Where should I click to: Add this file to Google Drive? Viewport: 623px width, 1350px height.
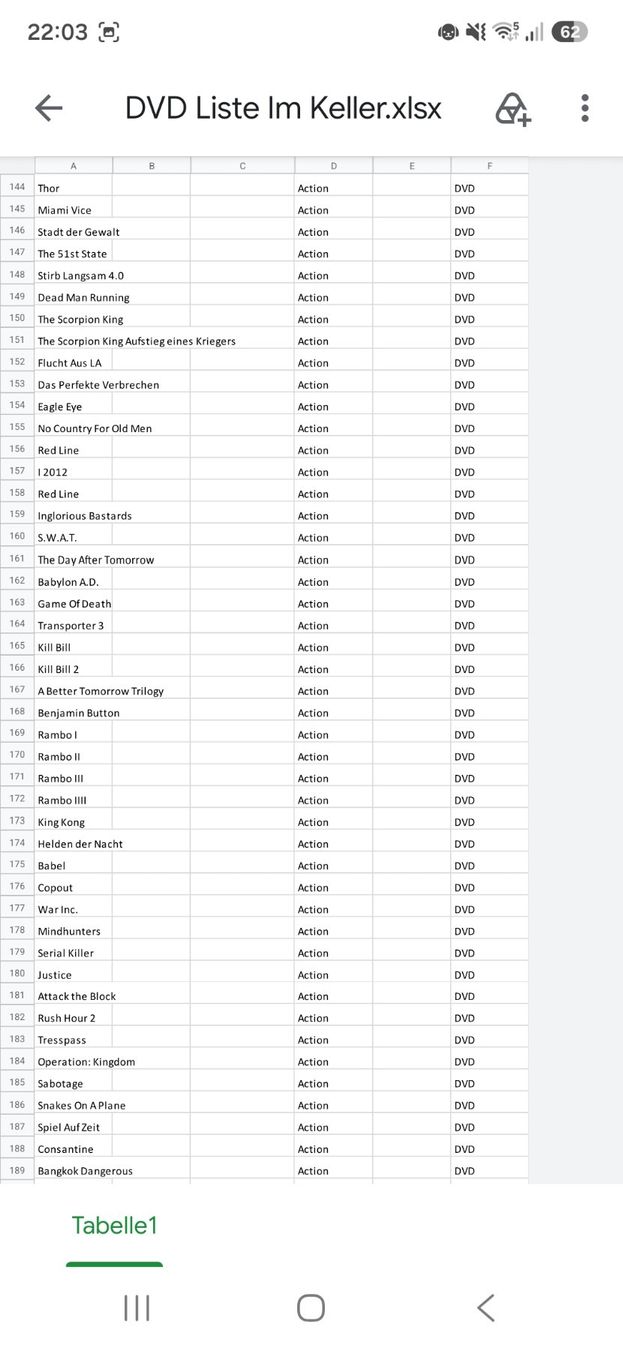tap(513, 109)
